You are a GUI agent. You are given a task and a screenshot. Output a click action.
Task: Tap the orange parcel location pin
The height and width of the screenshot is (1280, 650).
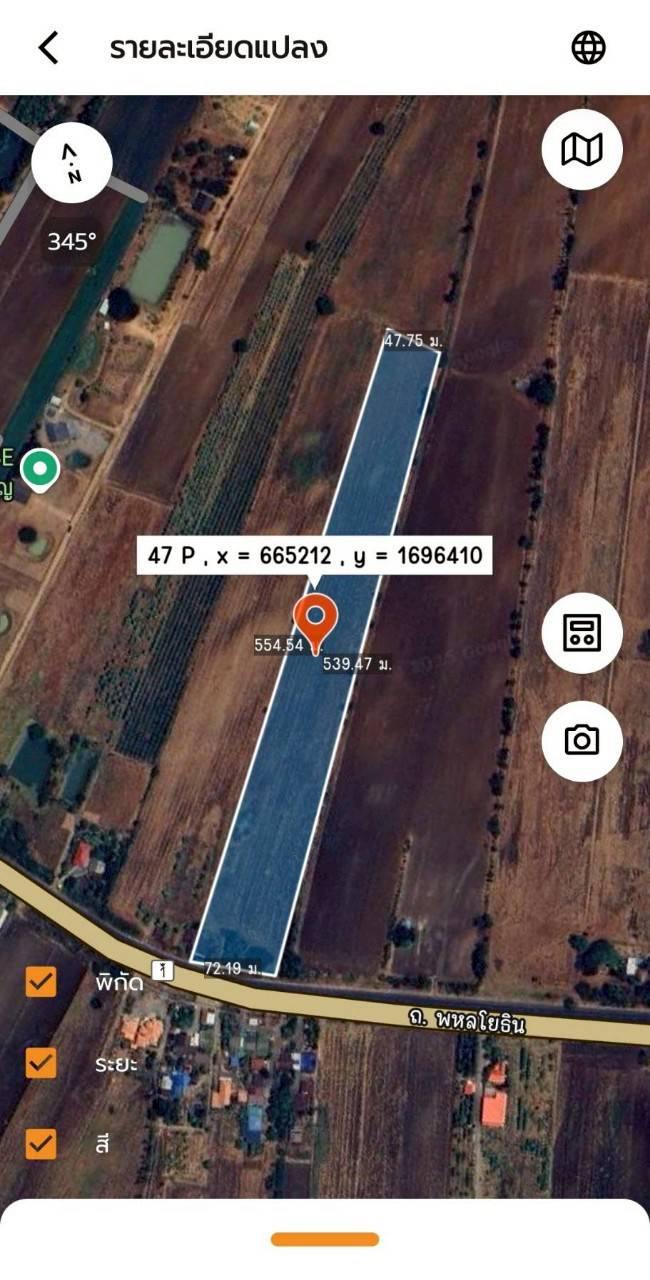[316, 621]
